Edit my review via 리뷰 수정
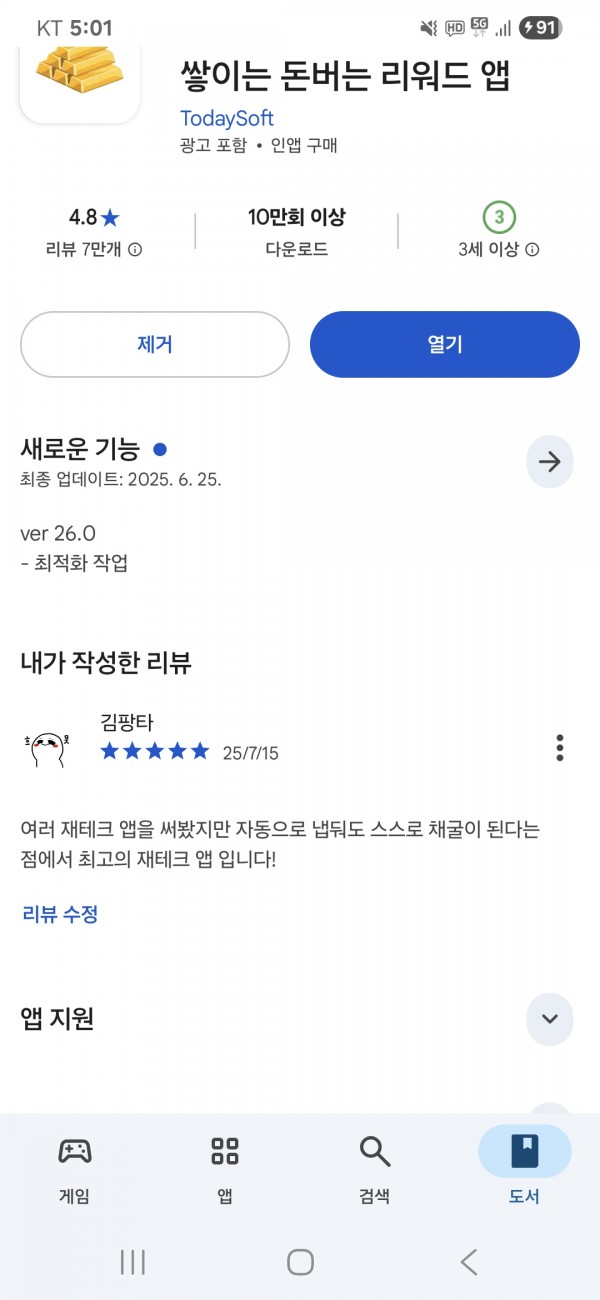600x1300 pixels. (x=60, y=913)
